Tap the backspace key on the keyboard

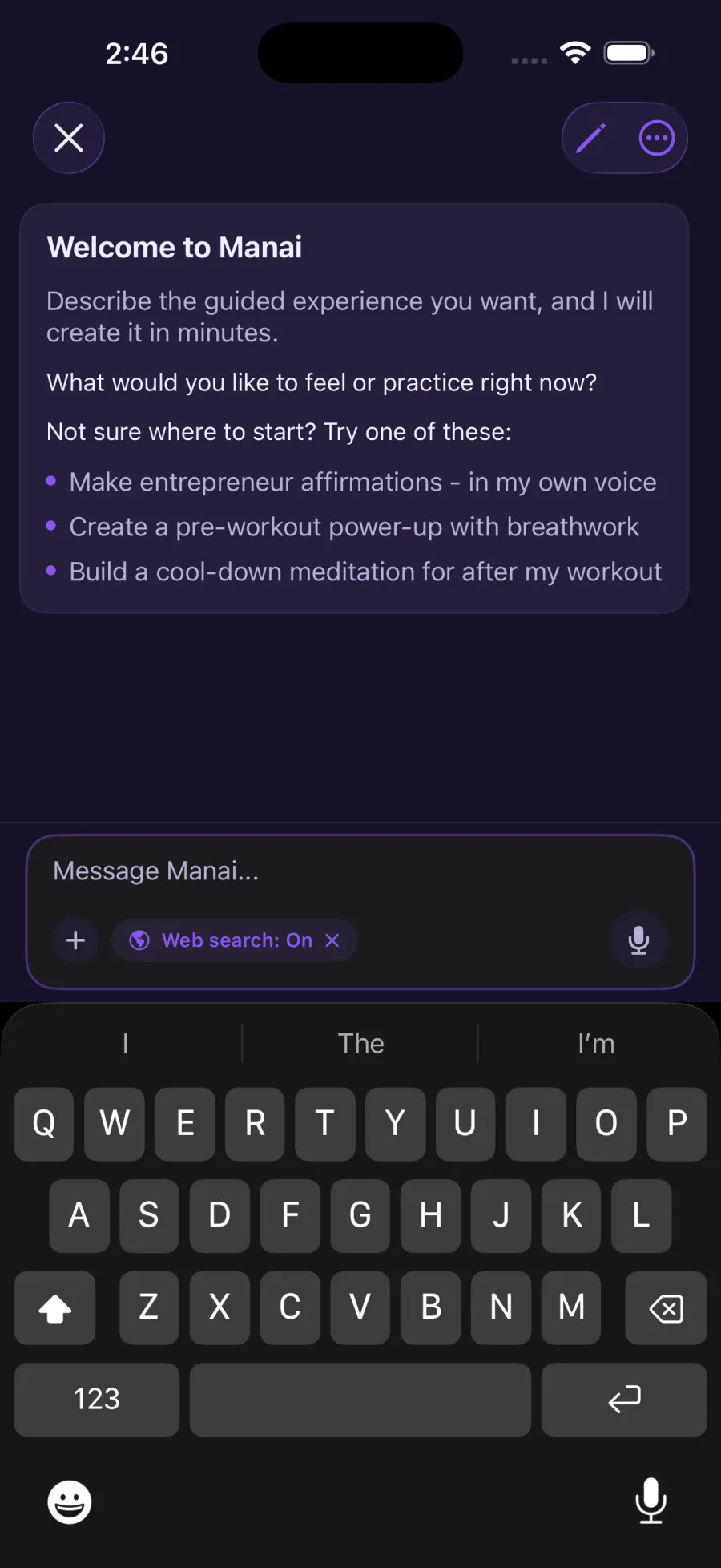coord(666,1308)
